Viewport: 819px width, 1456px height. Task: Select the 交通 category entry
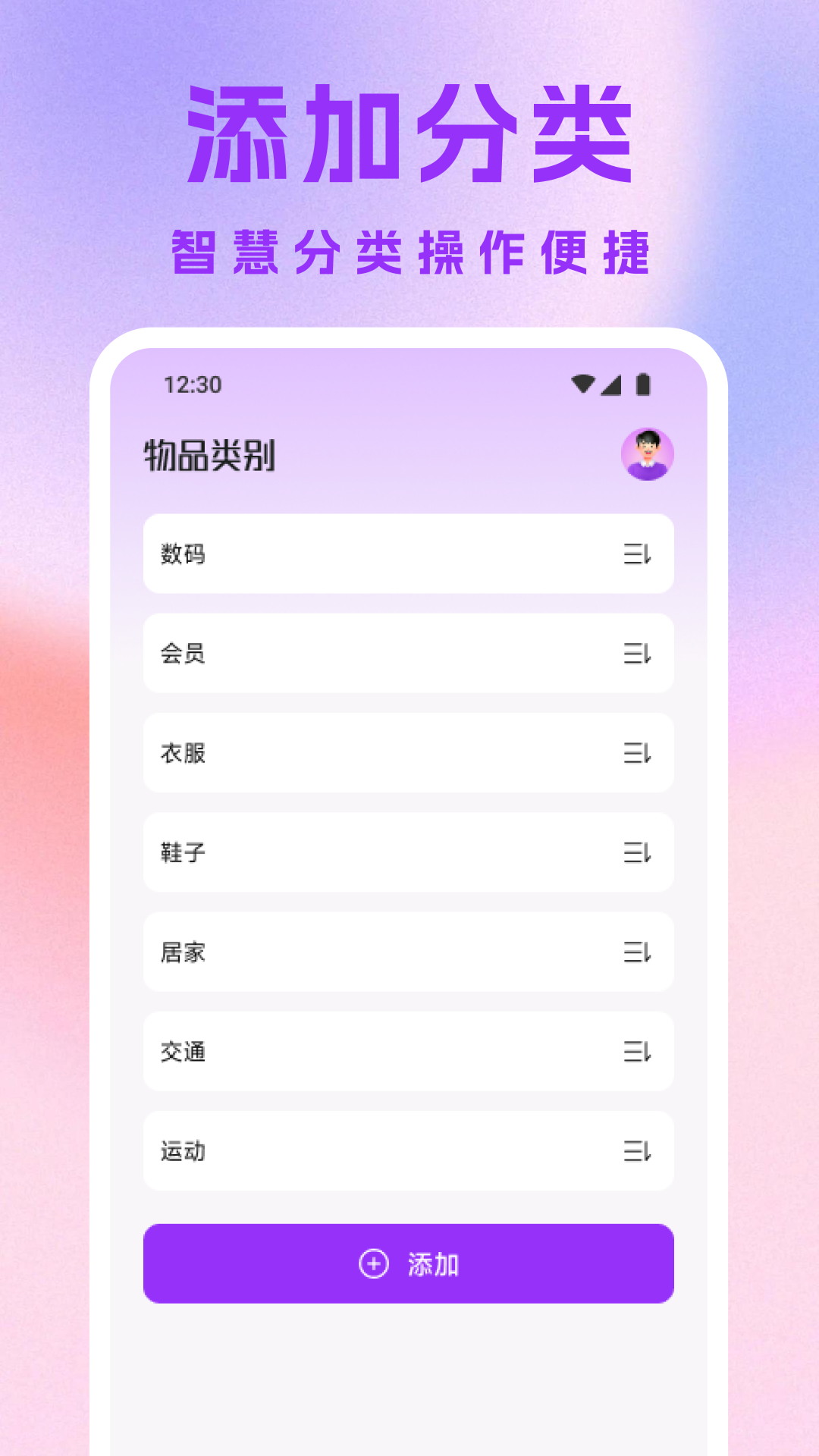tap(408, 1051)
